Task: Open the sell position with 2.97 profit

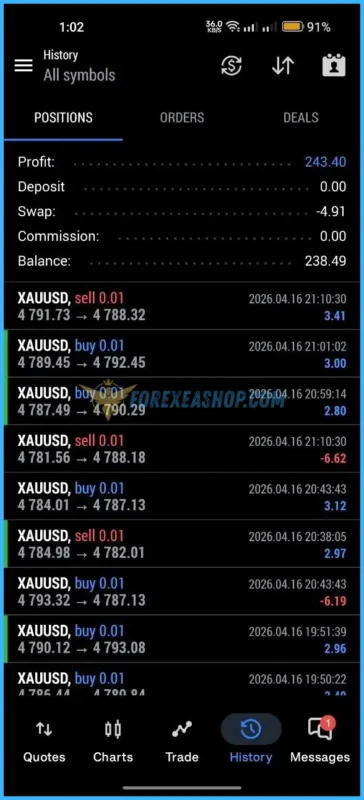Action: pyautogui.click(x=182, y=544)
